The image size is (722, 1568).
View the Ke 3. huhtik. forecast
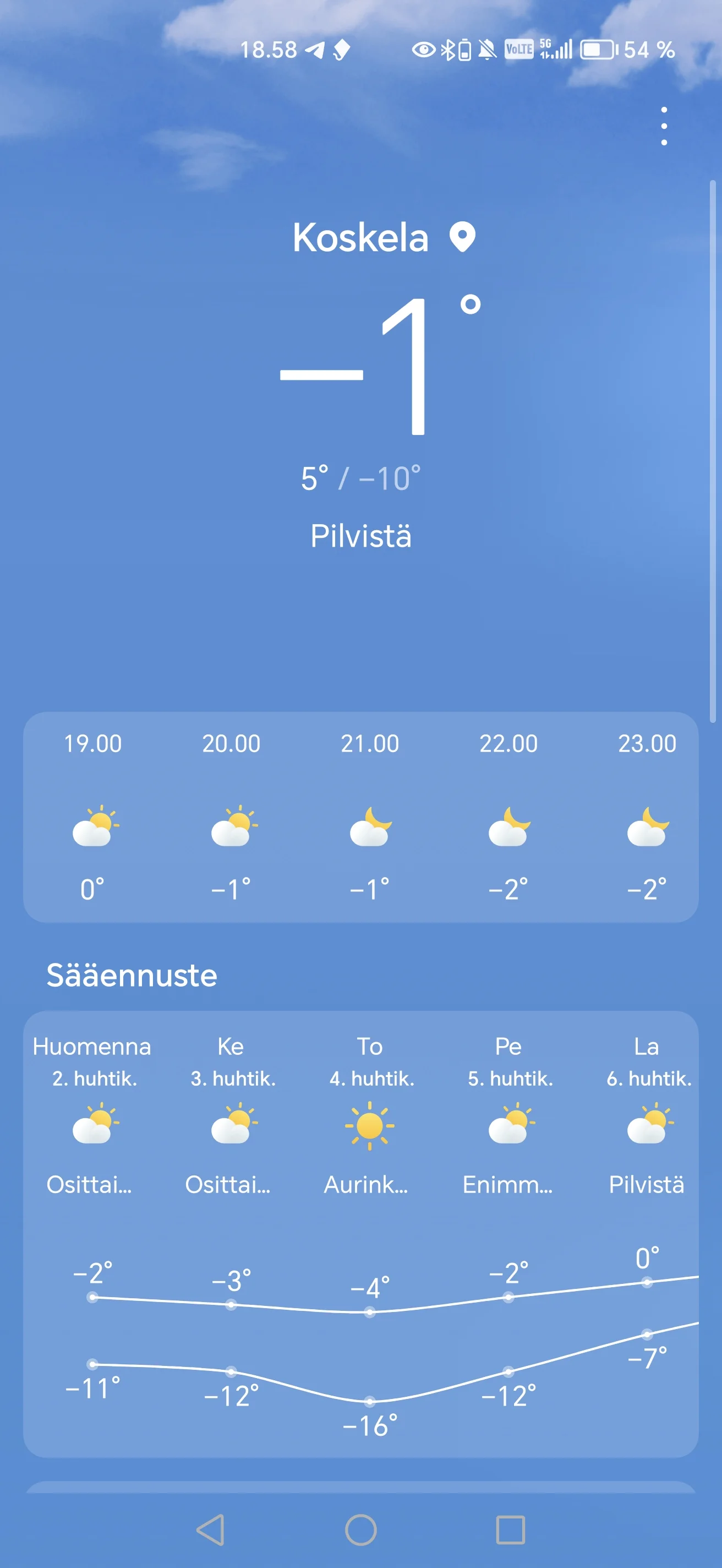click(x=231, y=1120)
